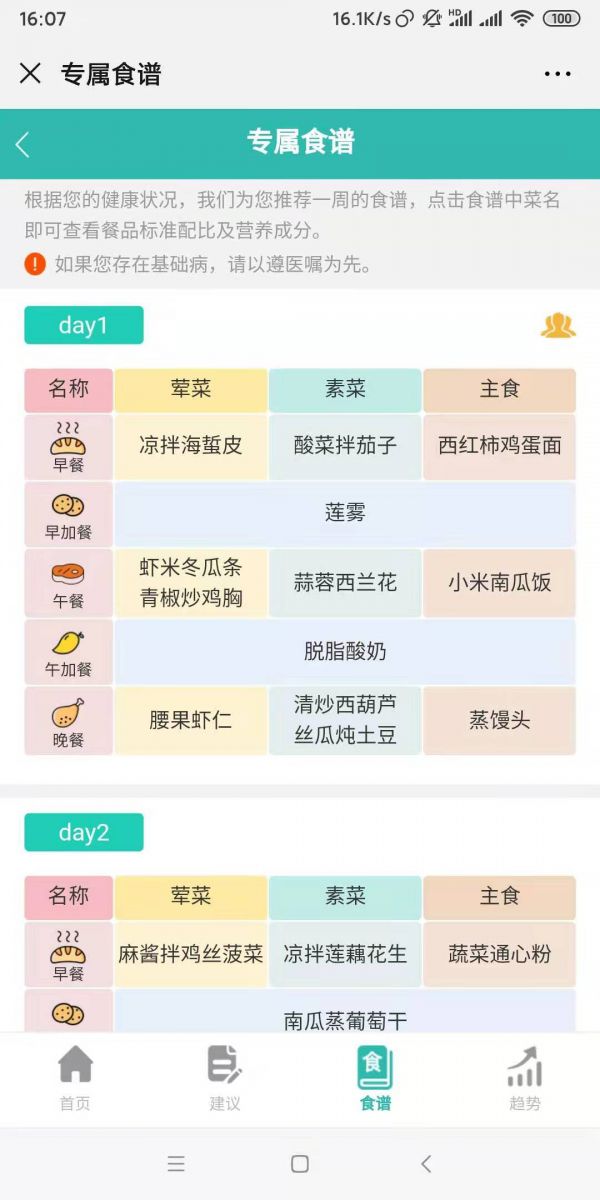Open the 脱脂酸奶 afternoon snack

(345, 652)
